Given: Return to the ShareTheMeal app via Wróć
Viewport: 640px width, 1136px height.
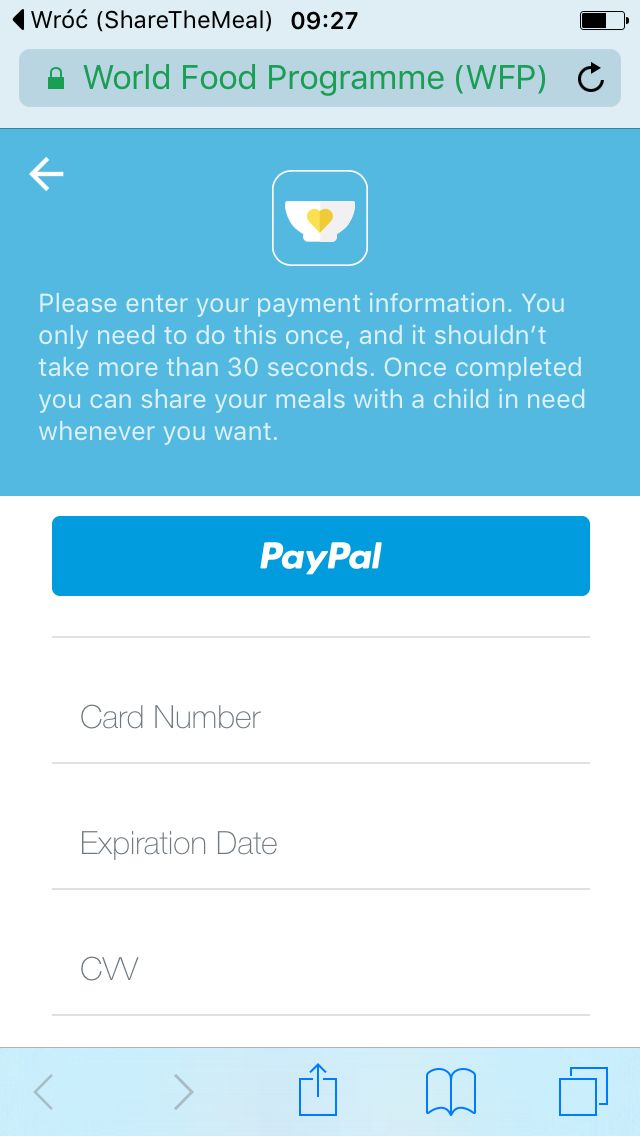Looking at the screenshot, I should 143,20.
